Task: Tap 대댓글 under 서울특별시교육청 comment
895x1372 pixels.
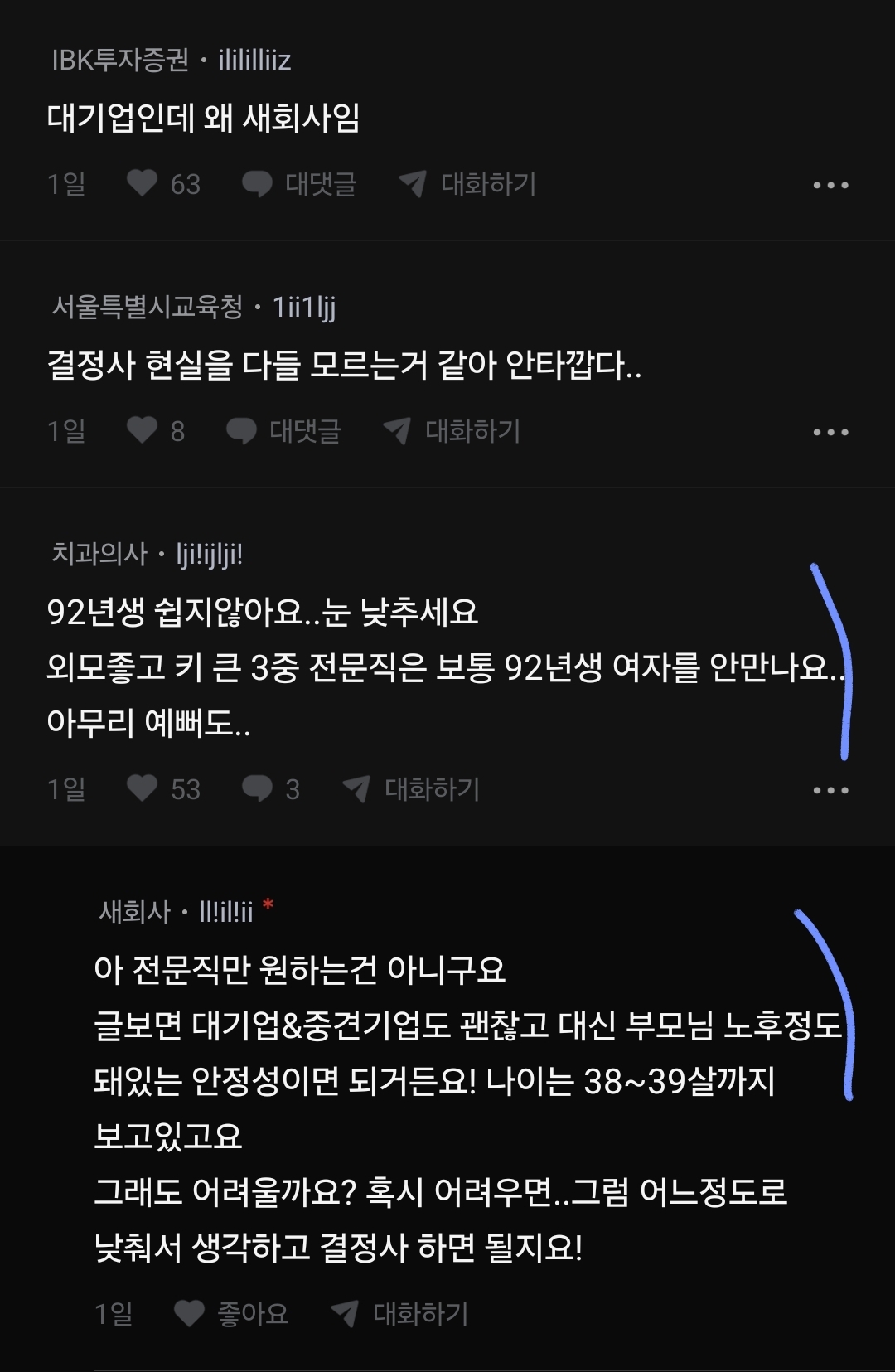Action: coord(283,430)
